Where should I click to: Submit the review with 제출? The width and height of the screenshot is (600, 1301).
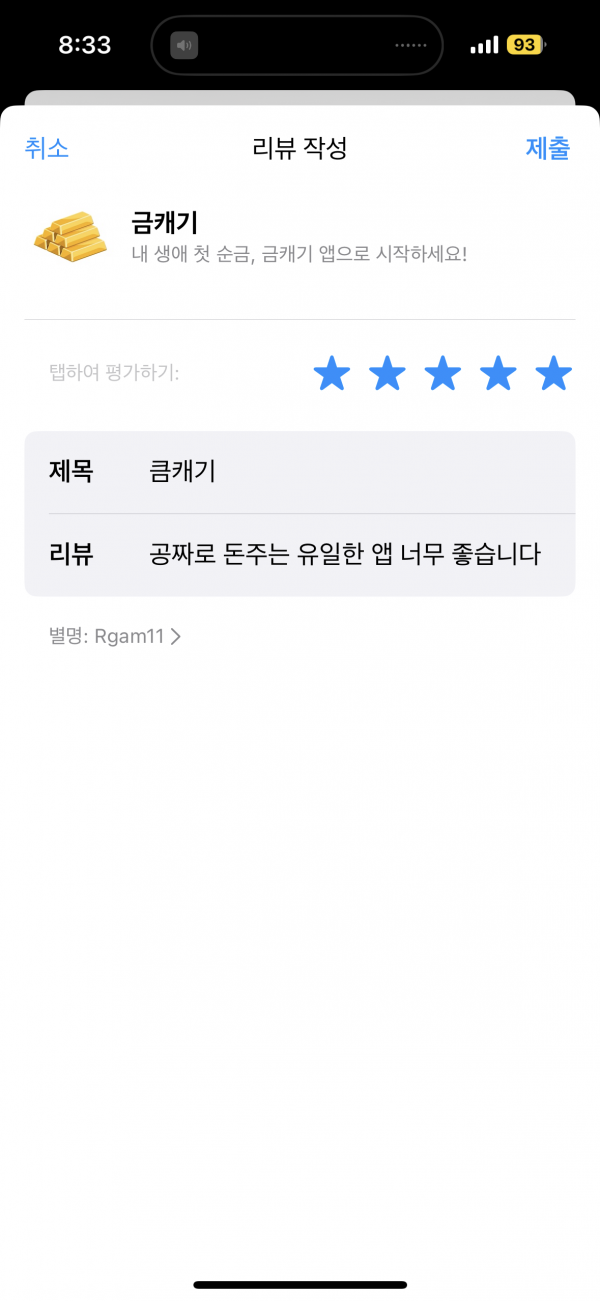[548, 149]
